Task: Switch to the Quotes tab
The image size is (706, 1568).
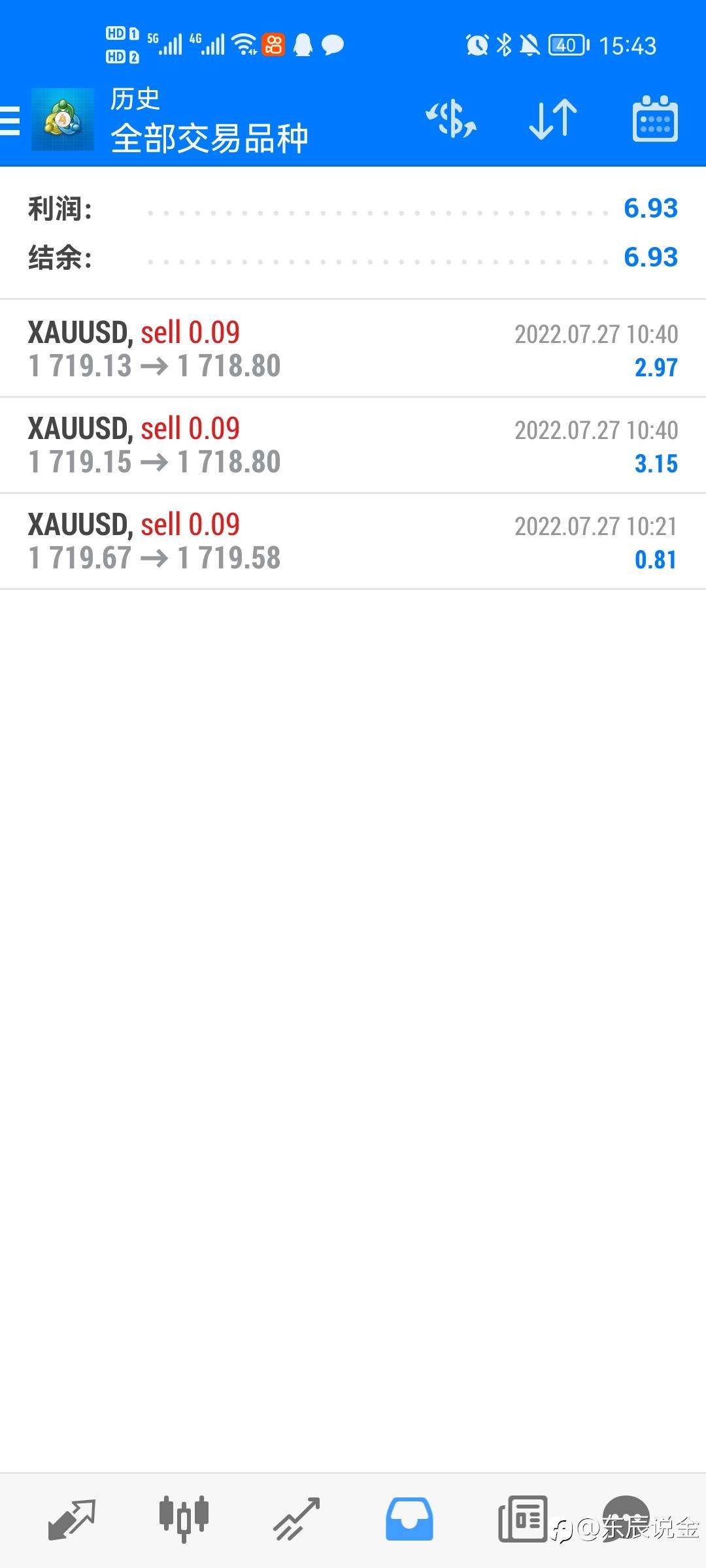Action: [72, 1519]
